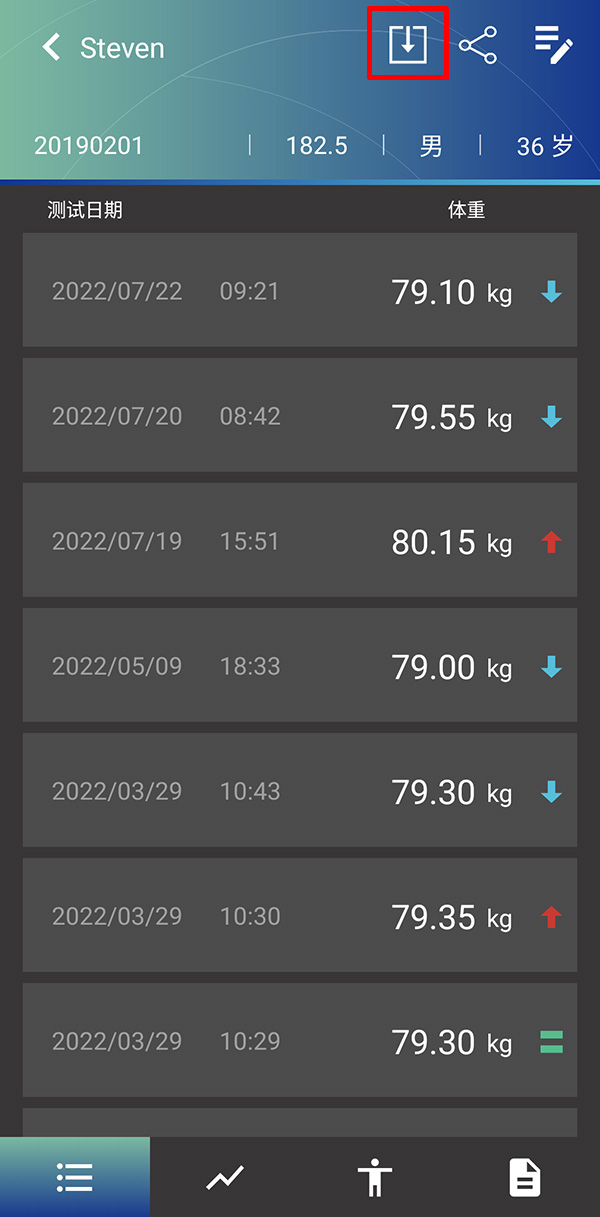Viewport: 600px width, 1217px height.
Task: Open the 2022/07/22 09:21 record
Action: (300, 291)
